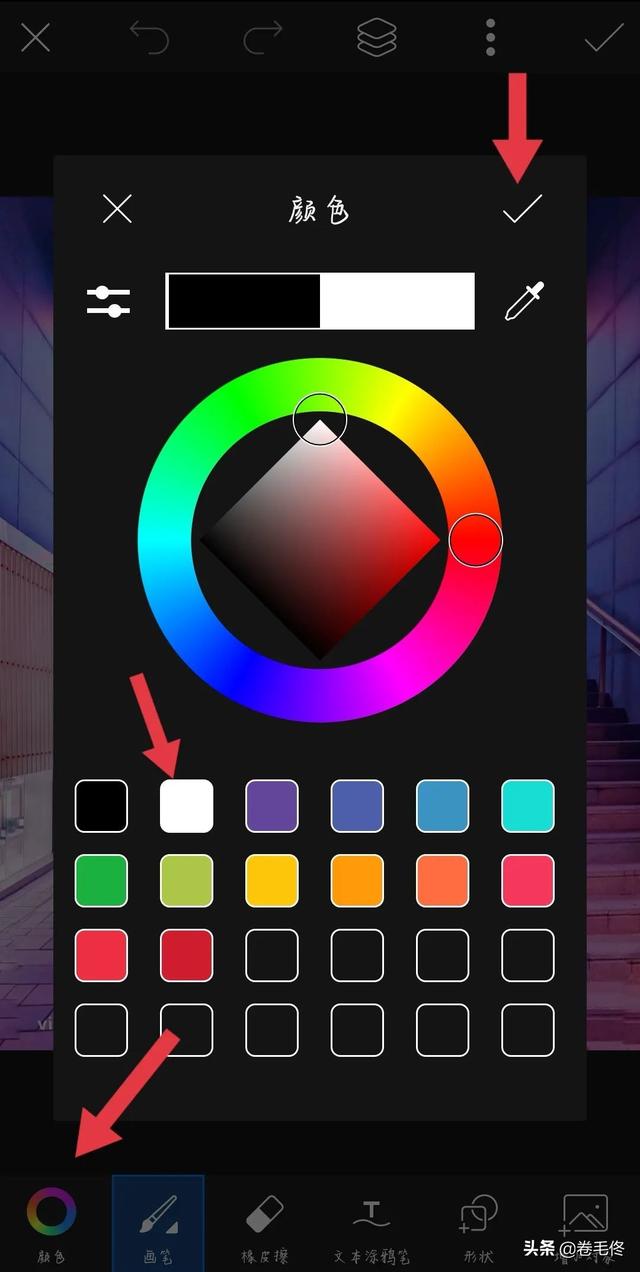Choose the teal color swatch
The width and height of the screenshot is (640, 1272).
click(527, 806)
